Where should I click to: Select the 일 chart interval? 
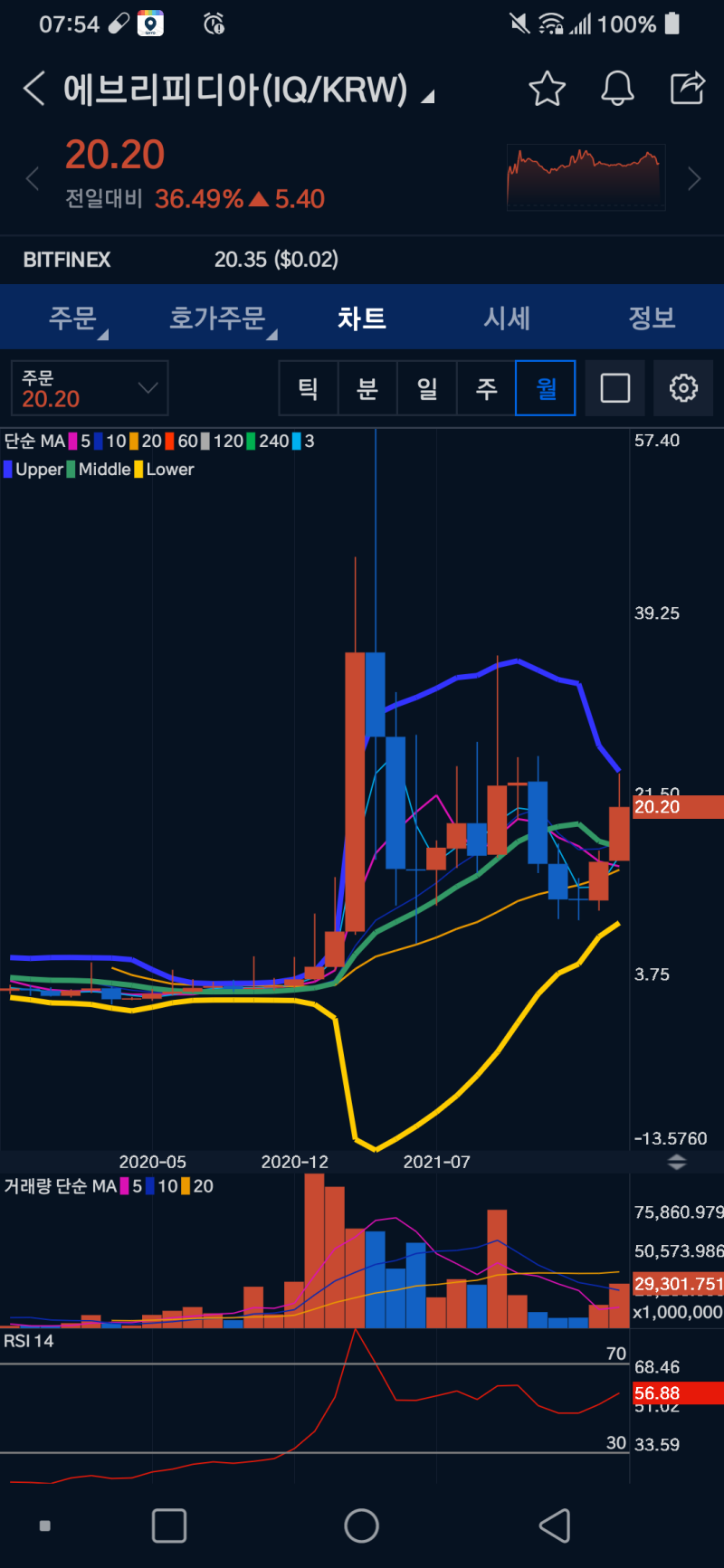coord(427,388)
